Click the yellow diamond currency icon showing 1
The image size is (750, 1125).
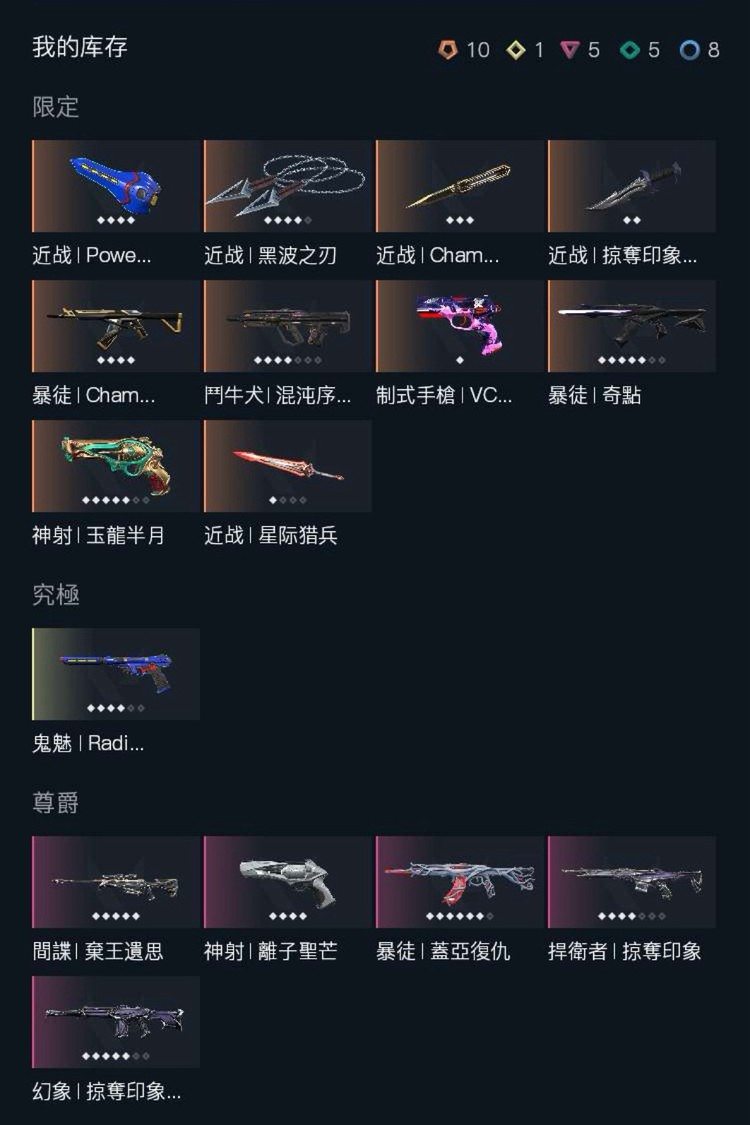coord(514,50)
